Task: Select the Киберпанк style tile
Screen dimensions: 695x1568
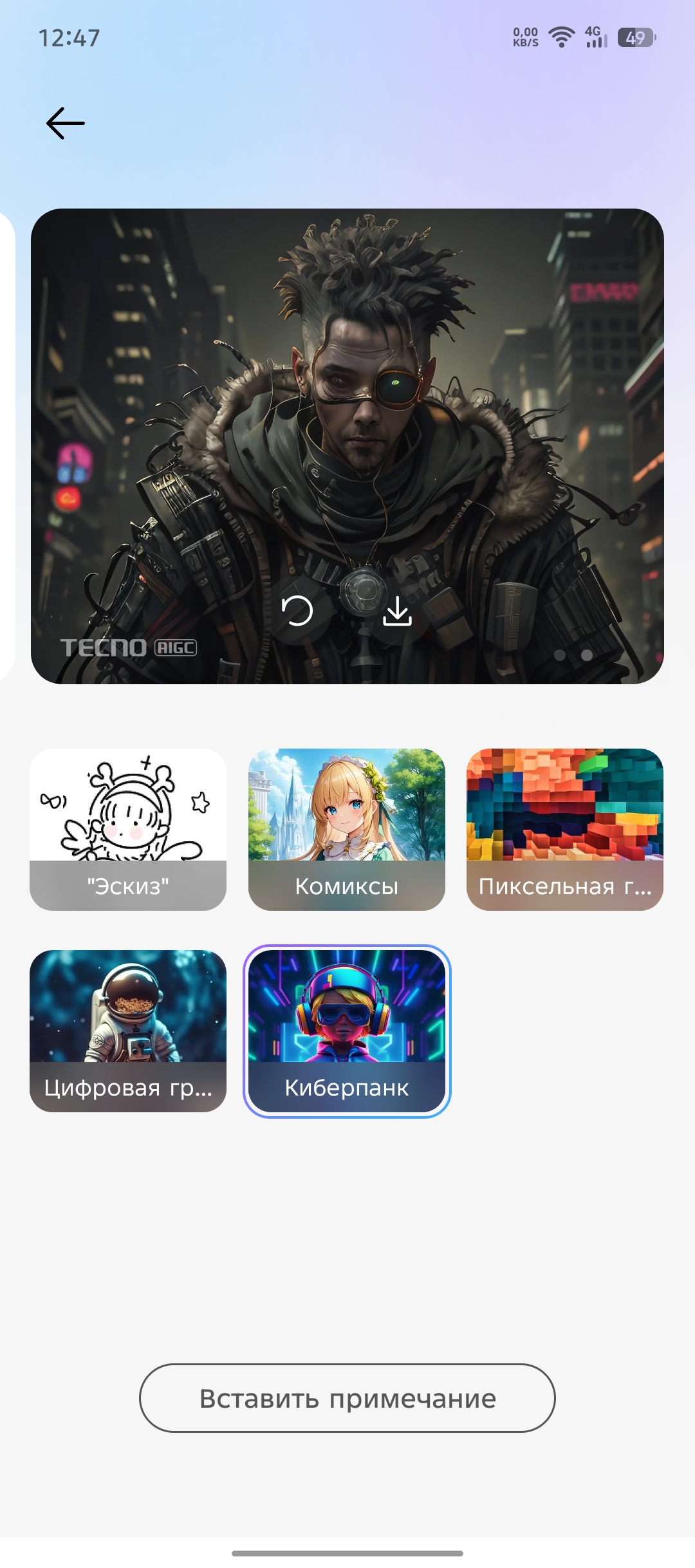Action: (x=347, y=1031)
